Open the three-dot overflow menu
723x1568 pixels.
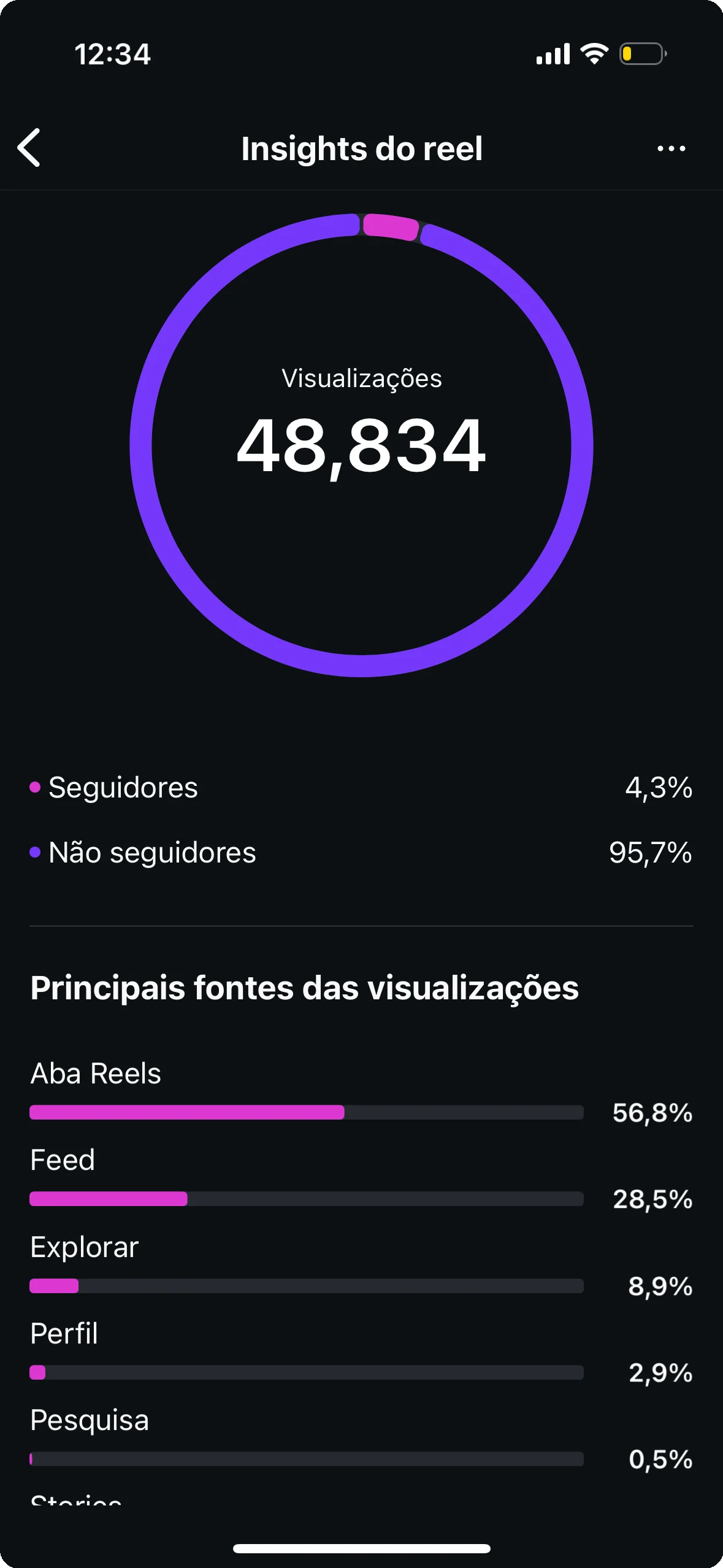671,148
